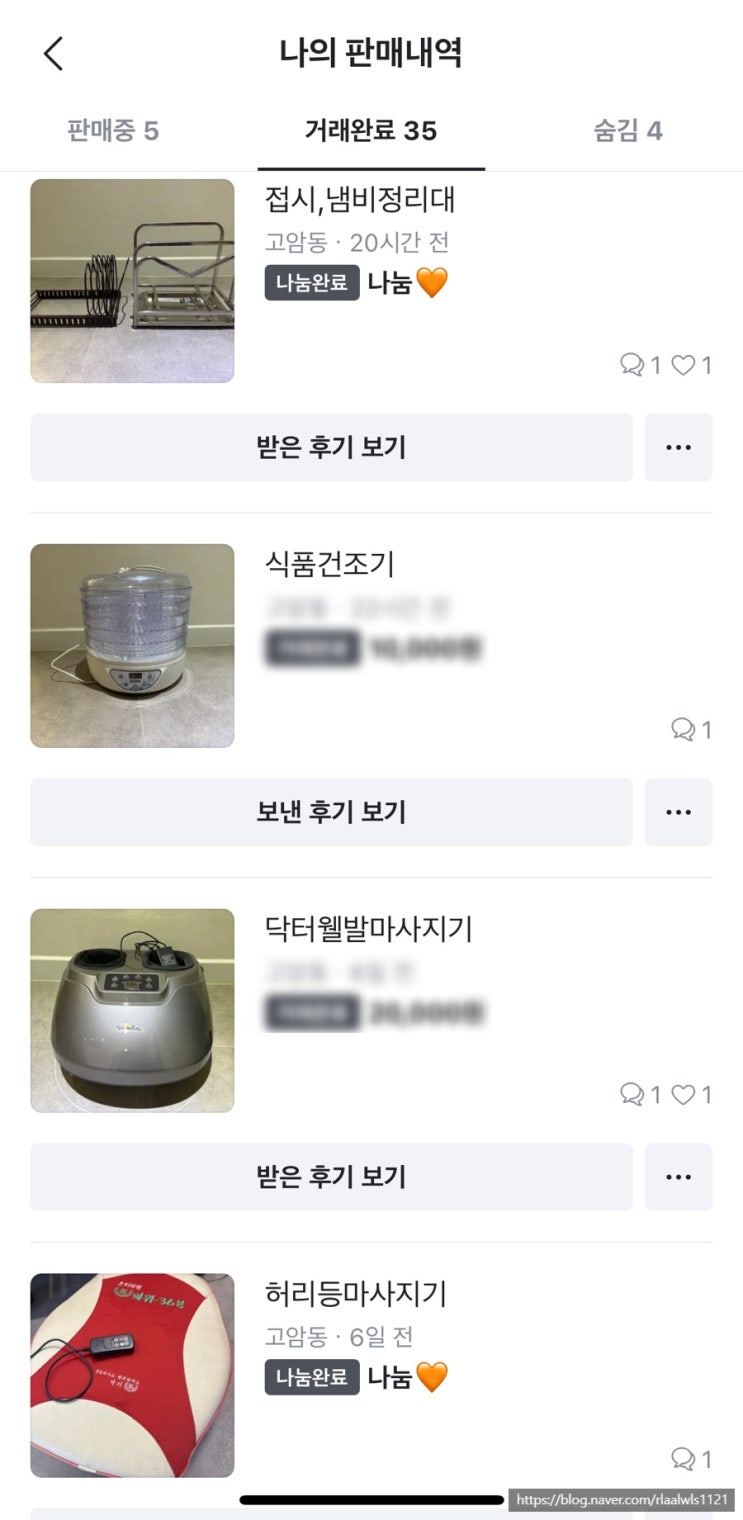743x1520 pixels.
Task: Open the 식품건조기 listing
Action: [371, 646]
